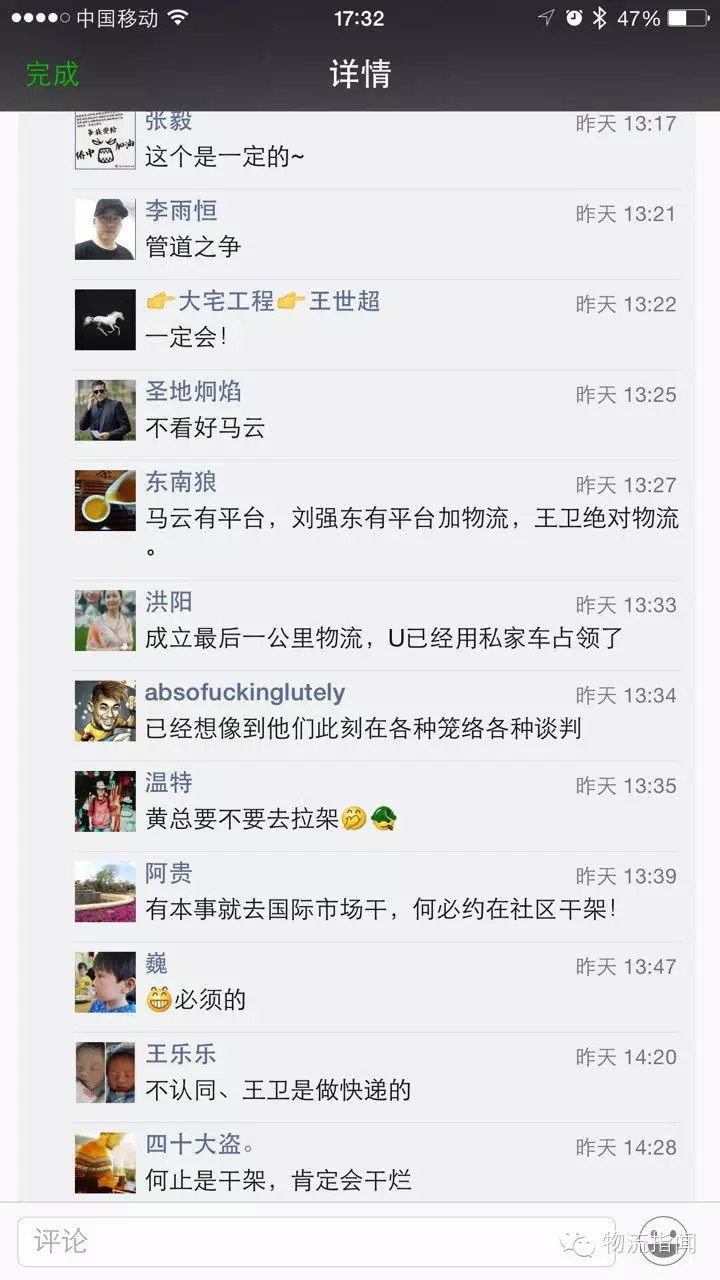The height and width of the screenshot is (1280, 720).
Task: Open 张毅's avatar
Action: click(x=105, y=140)
